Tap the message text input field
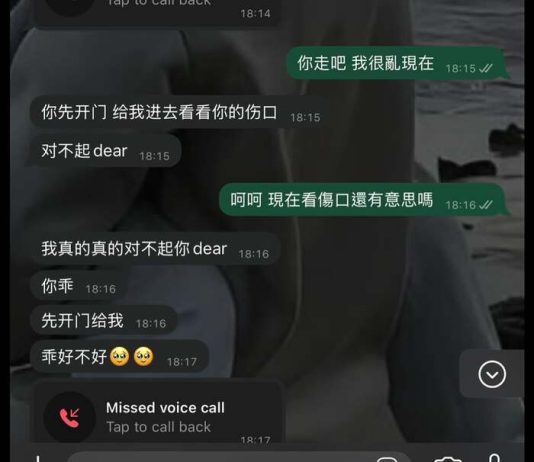534x462 pixels. click(239, 457)
